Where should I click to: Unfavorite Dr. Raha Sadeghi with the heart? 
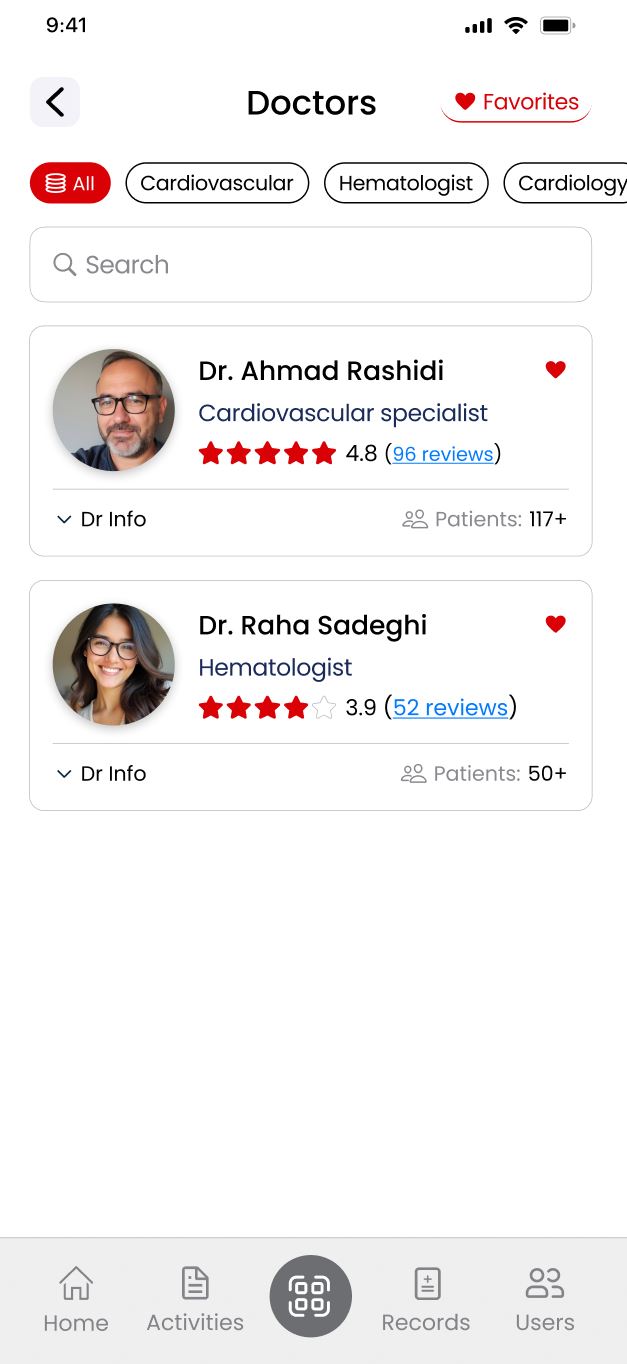(556, 624)
